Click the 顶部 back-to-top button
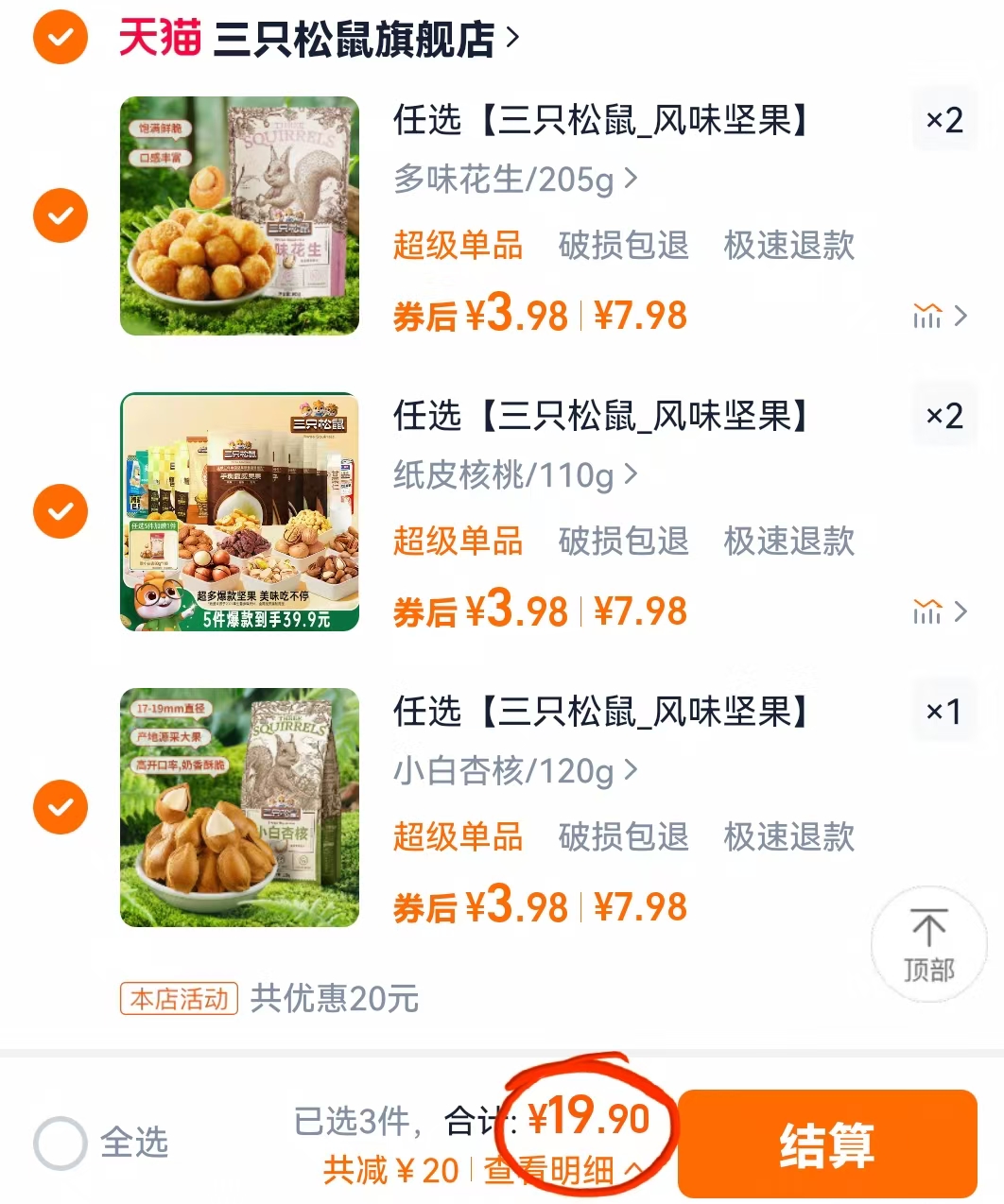Screen dimensions: 1004x1204 click(x=929, y=943)
